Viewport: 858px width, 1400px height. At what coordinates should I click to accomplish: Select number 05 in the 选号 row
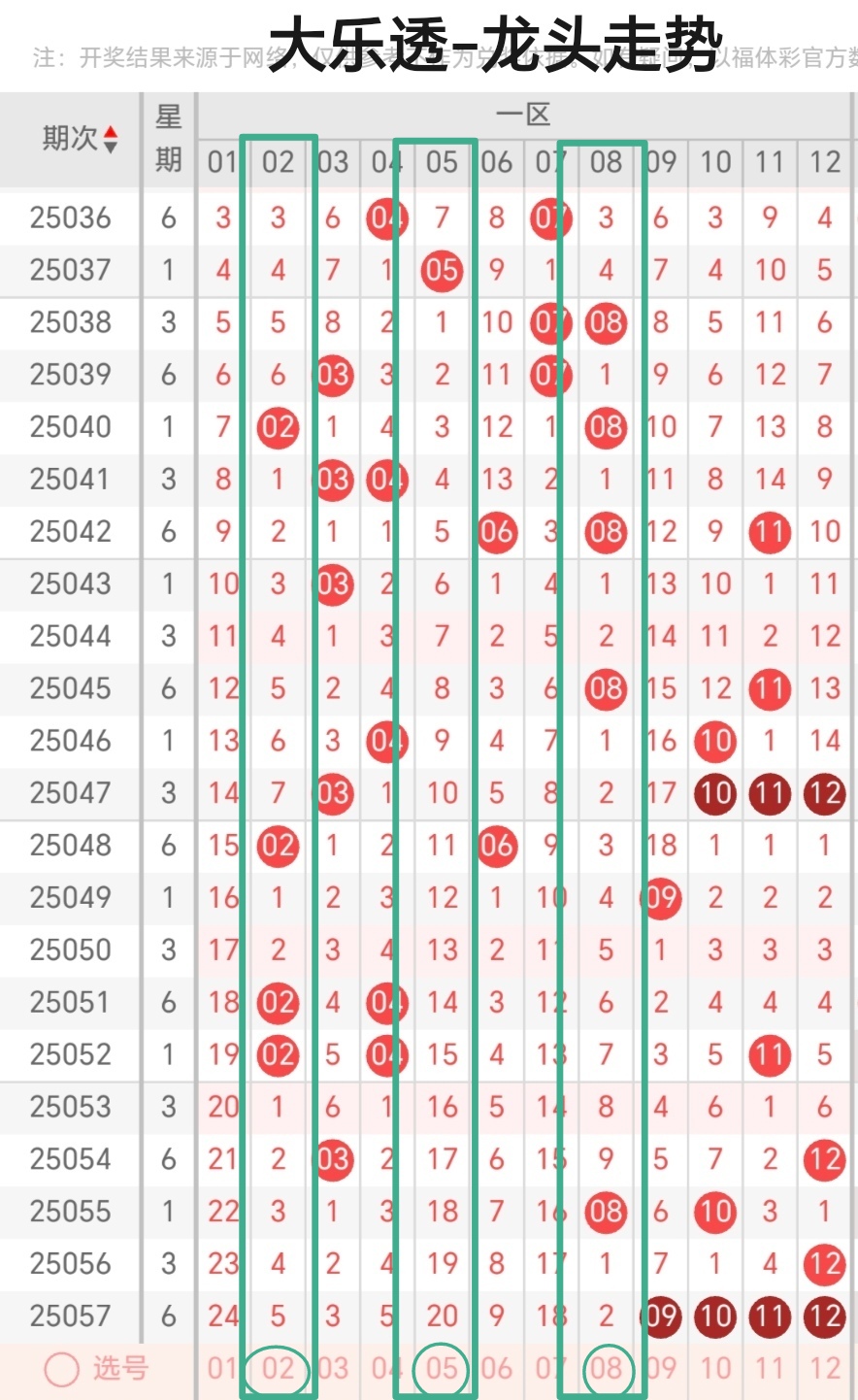click(442, 1369)
